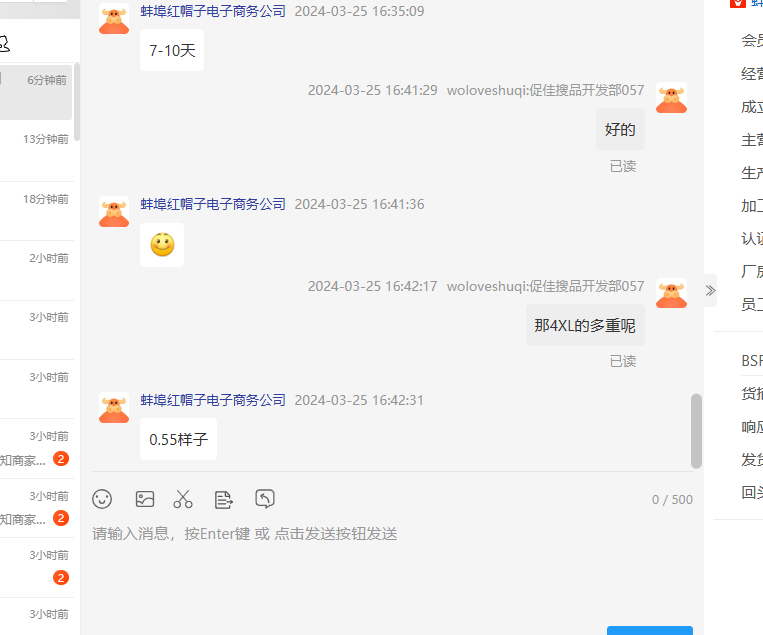This screenshot has height=635, width=763.
Task: Open 蚌埠红帽子电子商务公司 name above the 7-10天 message
Action: coord(213,11)
